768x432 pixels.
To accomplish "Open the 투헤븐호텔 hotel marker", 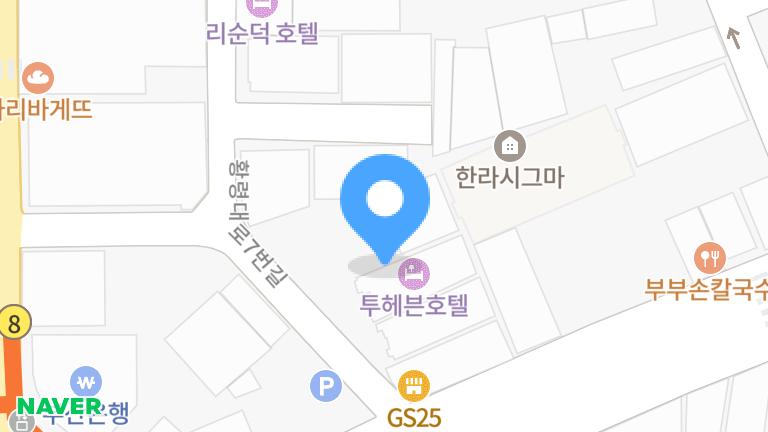I will 414,271.
